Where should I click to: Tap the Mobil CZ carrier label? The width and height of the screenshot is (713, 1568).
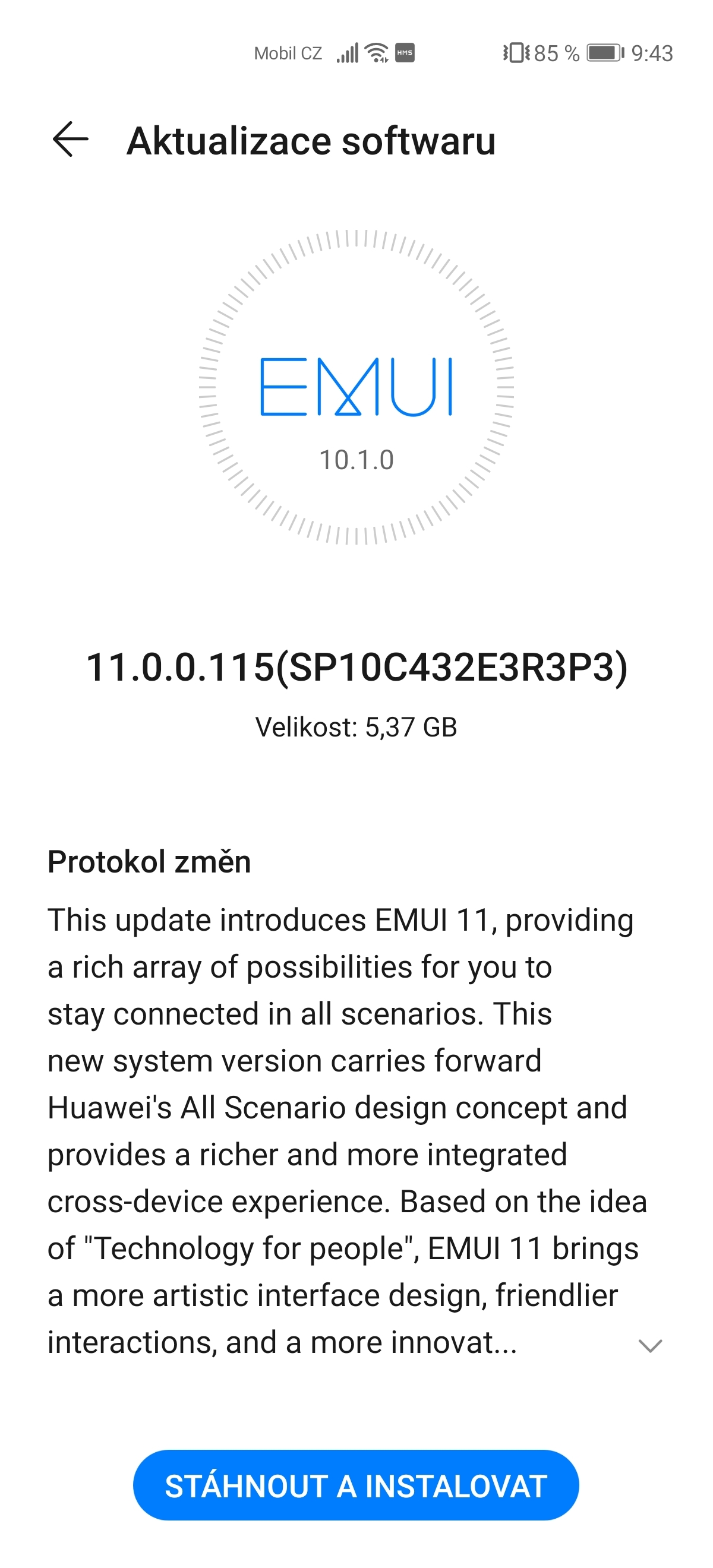pos(287,53)
